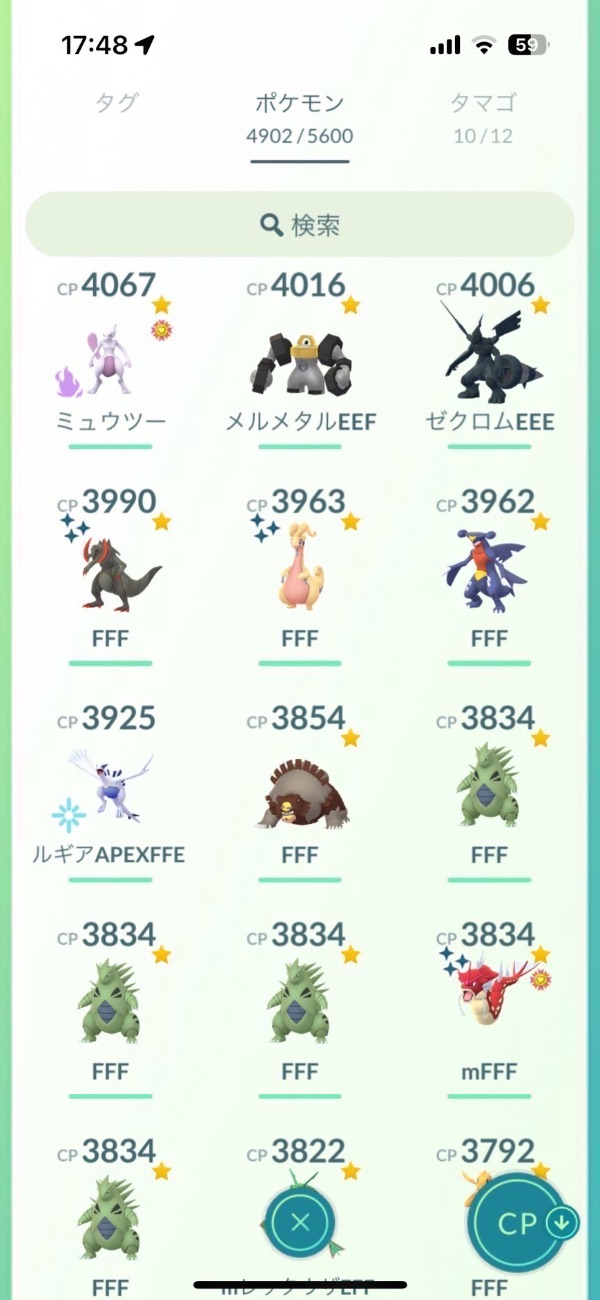Switch to the タグ tab
Viewport: 600px width, 1300px height.
pyautogui.click(x=116, y=102)
